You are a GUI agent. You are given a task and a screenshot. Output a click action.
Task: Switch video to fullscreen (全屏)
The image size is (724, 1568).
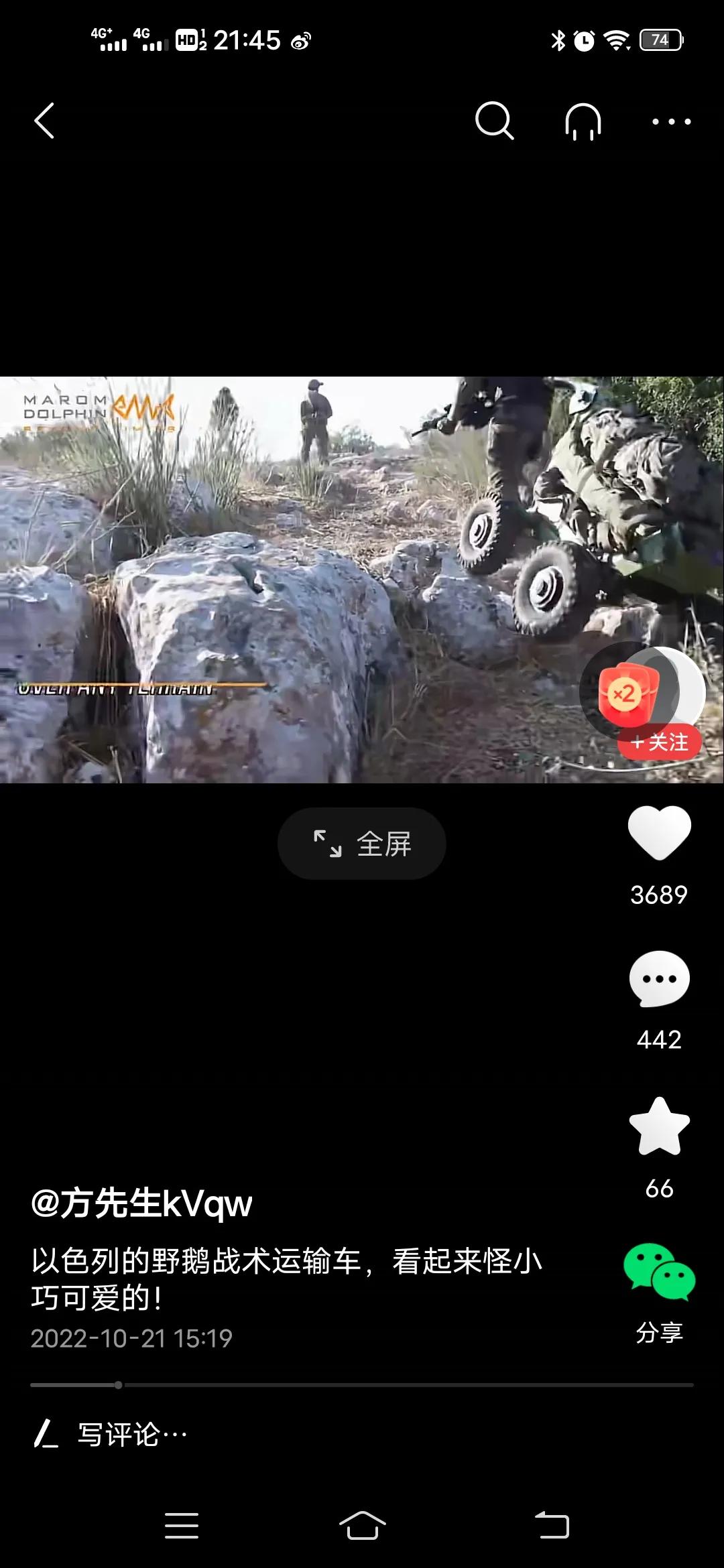pos(362,844)
